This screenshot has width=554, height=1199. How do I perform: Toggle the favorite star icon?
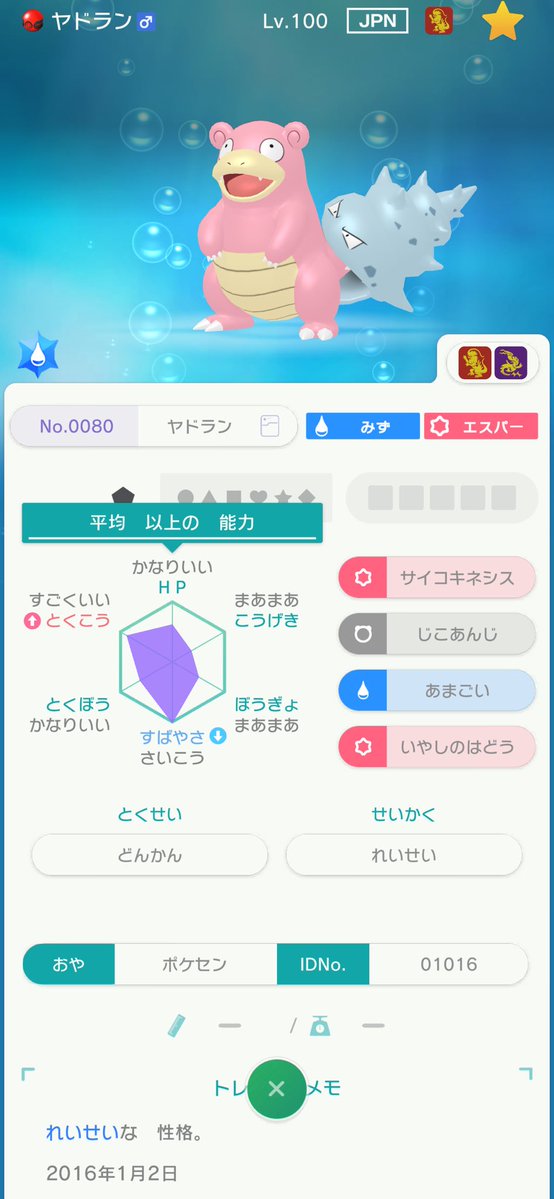point(503,21)
